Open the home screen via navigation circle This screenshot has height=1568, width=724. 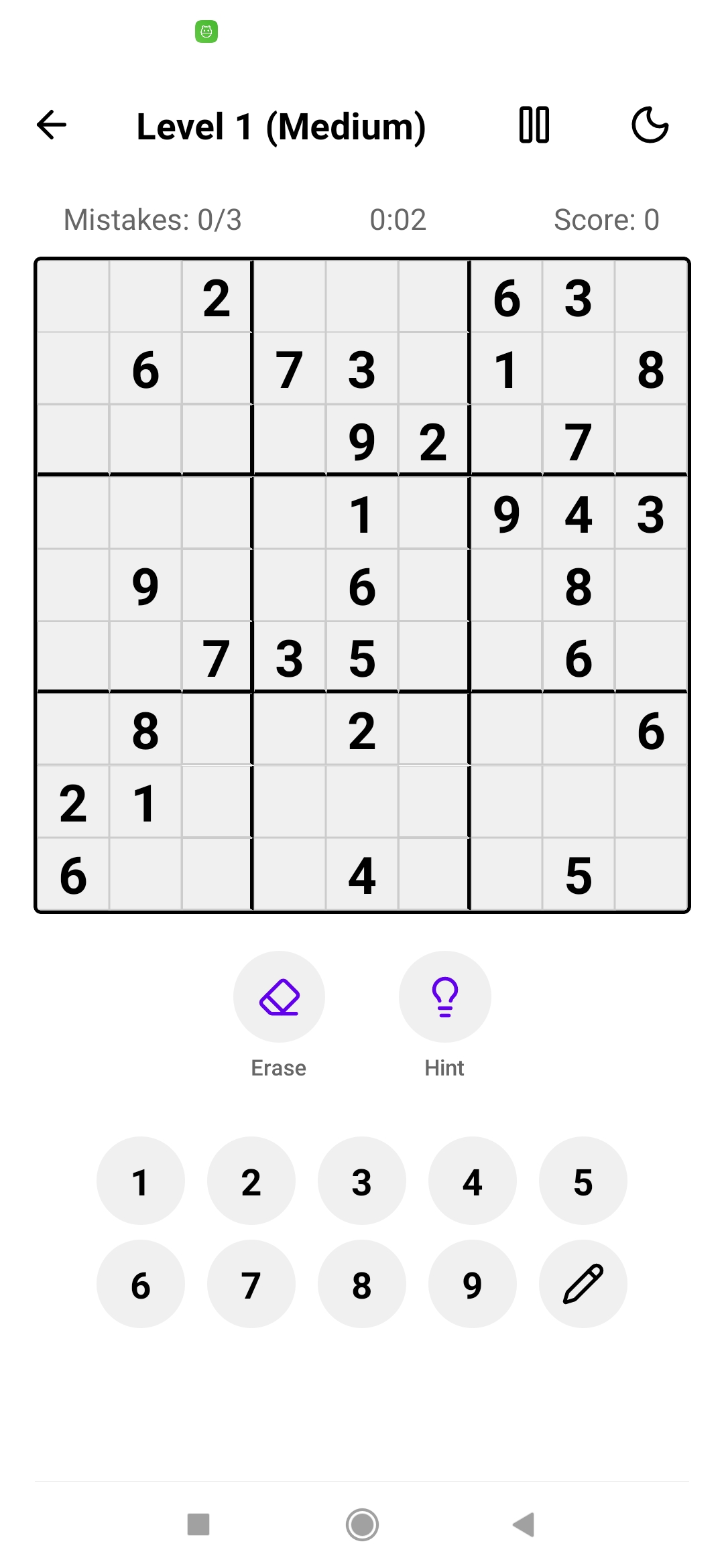point(361,1524)
